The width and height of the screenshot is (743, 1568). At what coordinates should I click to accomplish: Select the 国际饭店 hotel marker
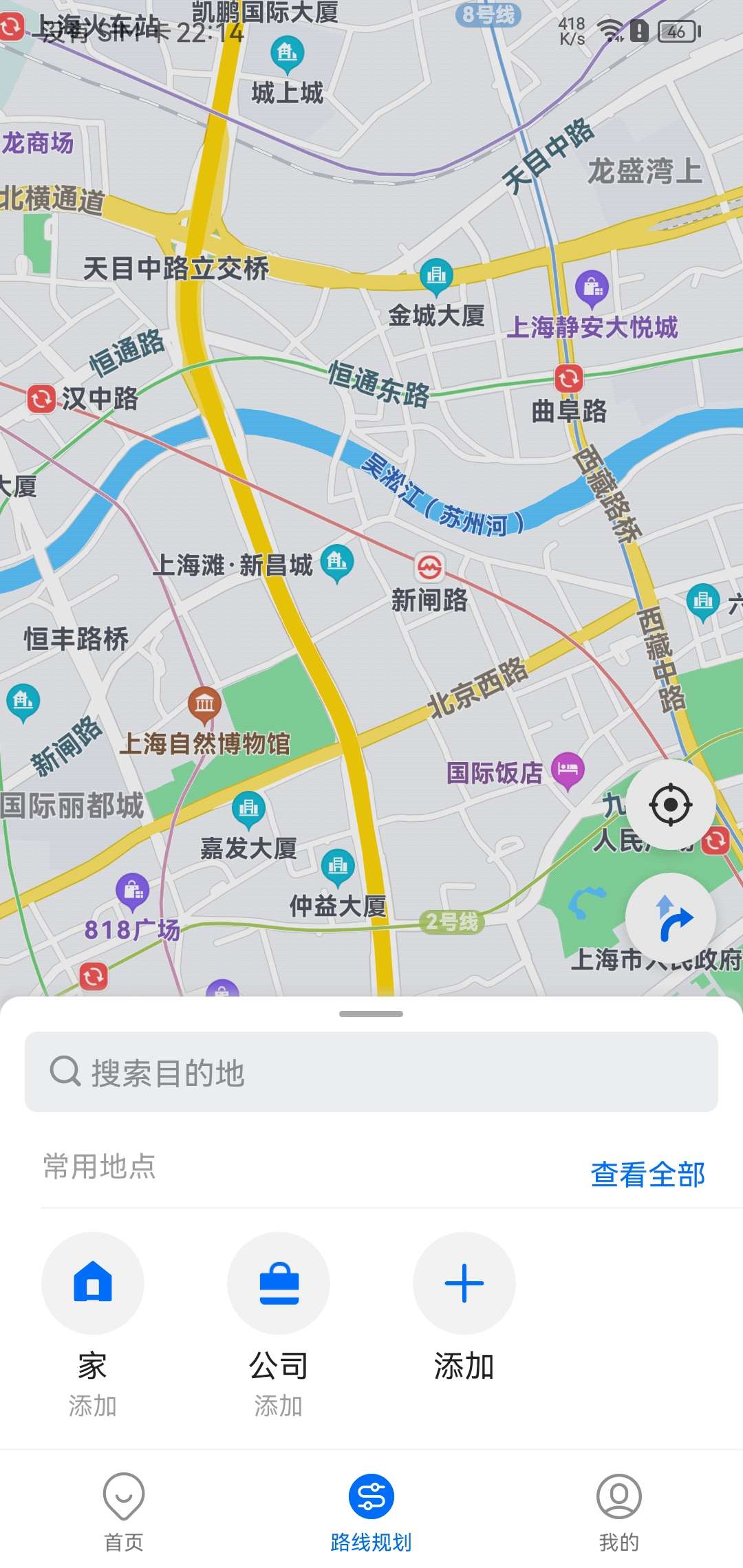point(568,770)
